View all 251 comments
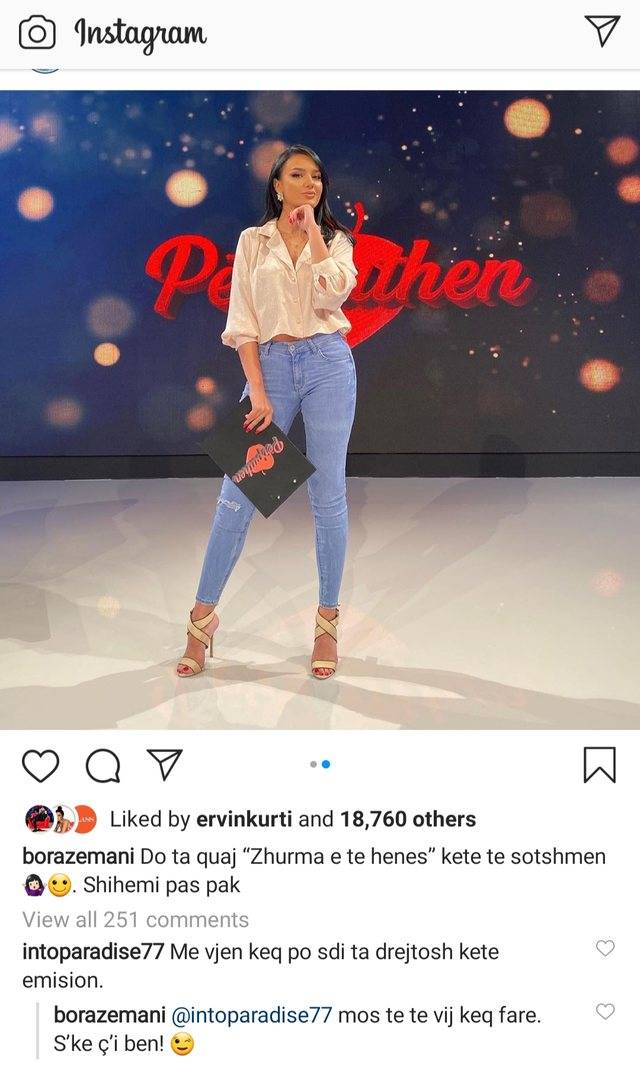Screen dimensions: 640x1068 click(135, 919)
